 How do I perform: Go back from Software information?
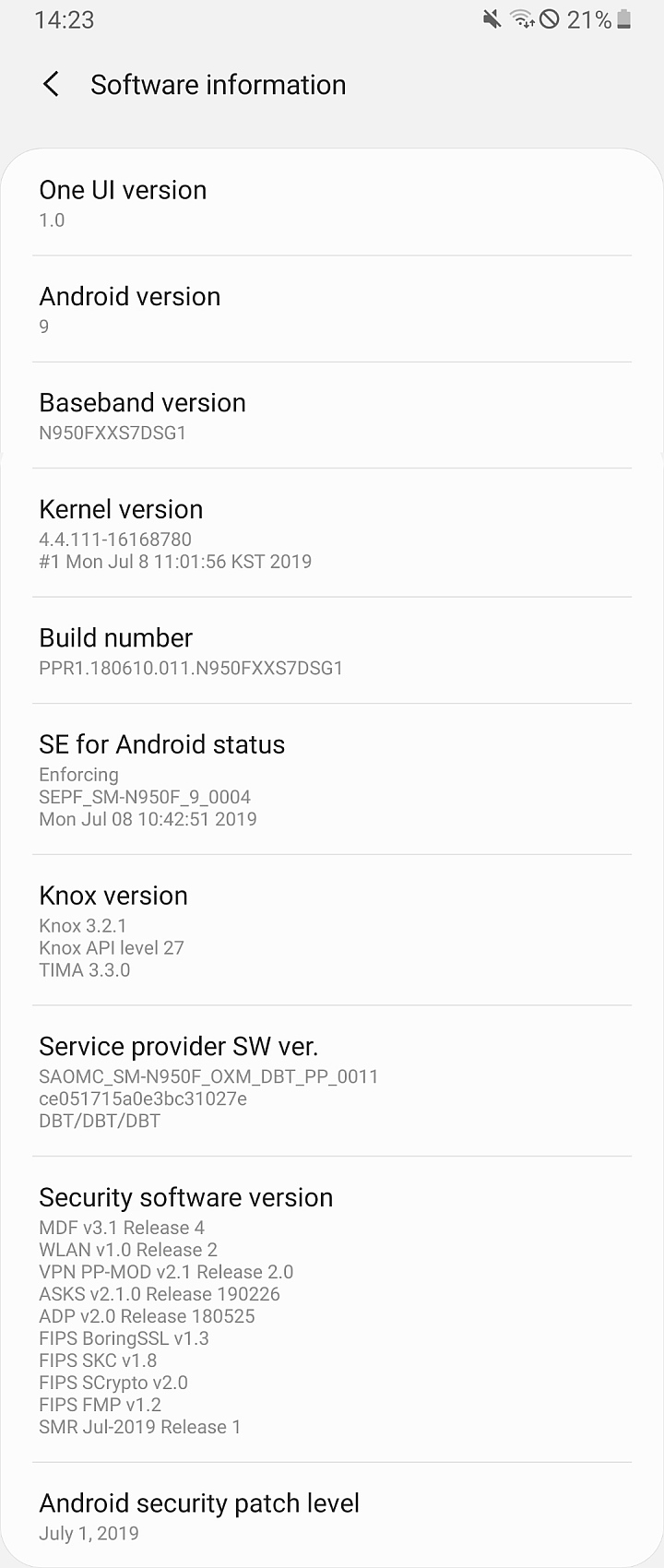[52, 85]
